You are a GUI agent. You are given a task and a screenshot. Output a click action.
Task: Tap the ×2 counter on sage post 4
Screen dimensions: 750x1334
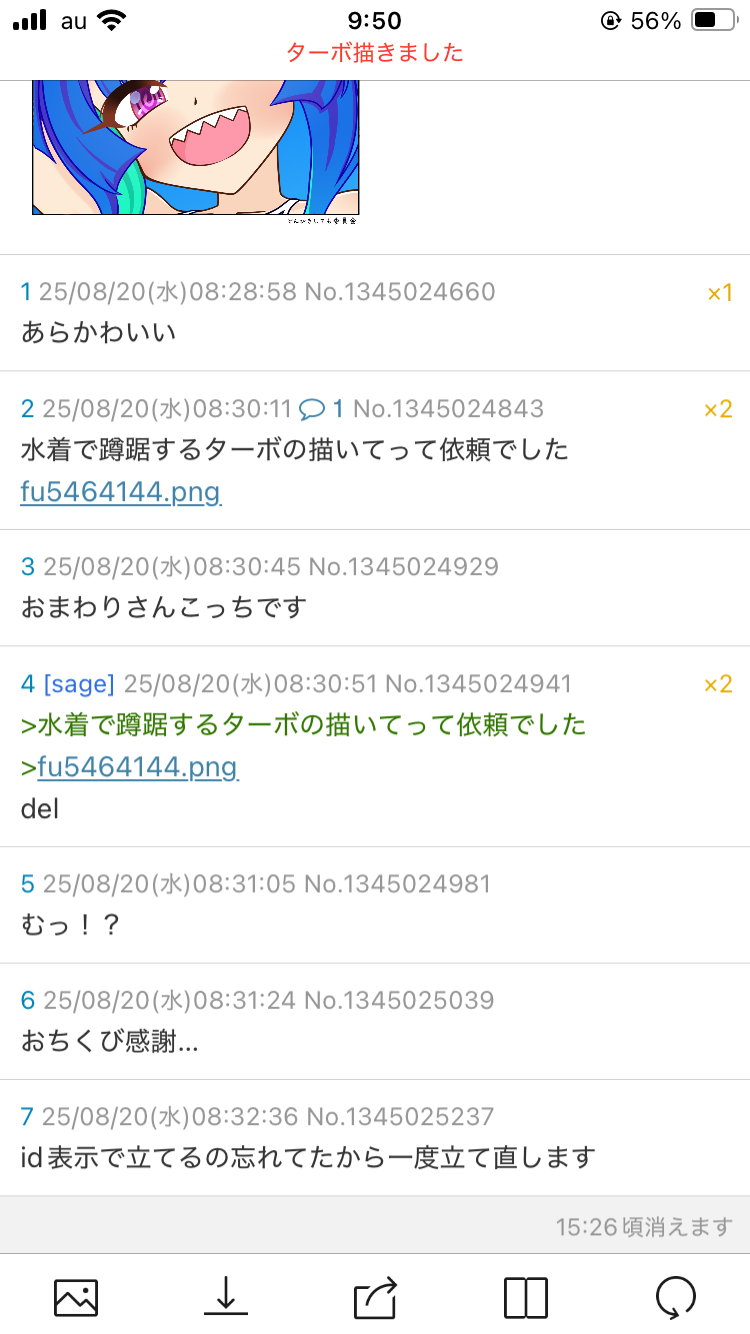pos(718,684)
